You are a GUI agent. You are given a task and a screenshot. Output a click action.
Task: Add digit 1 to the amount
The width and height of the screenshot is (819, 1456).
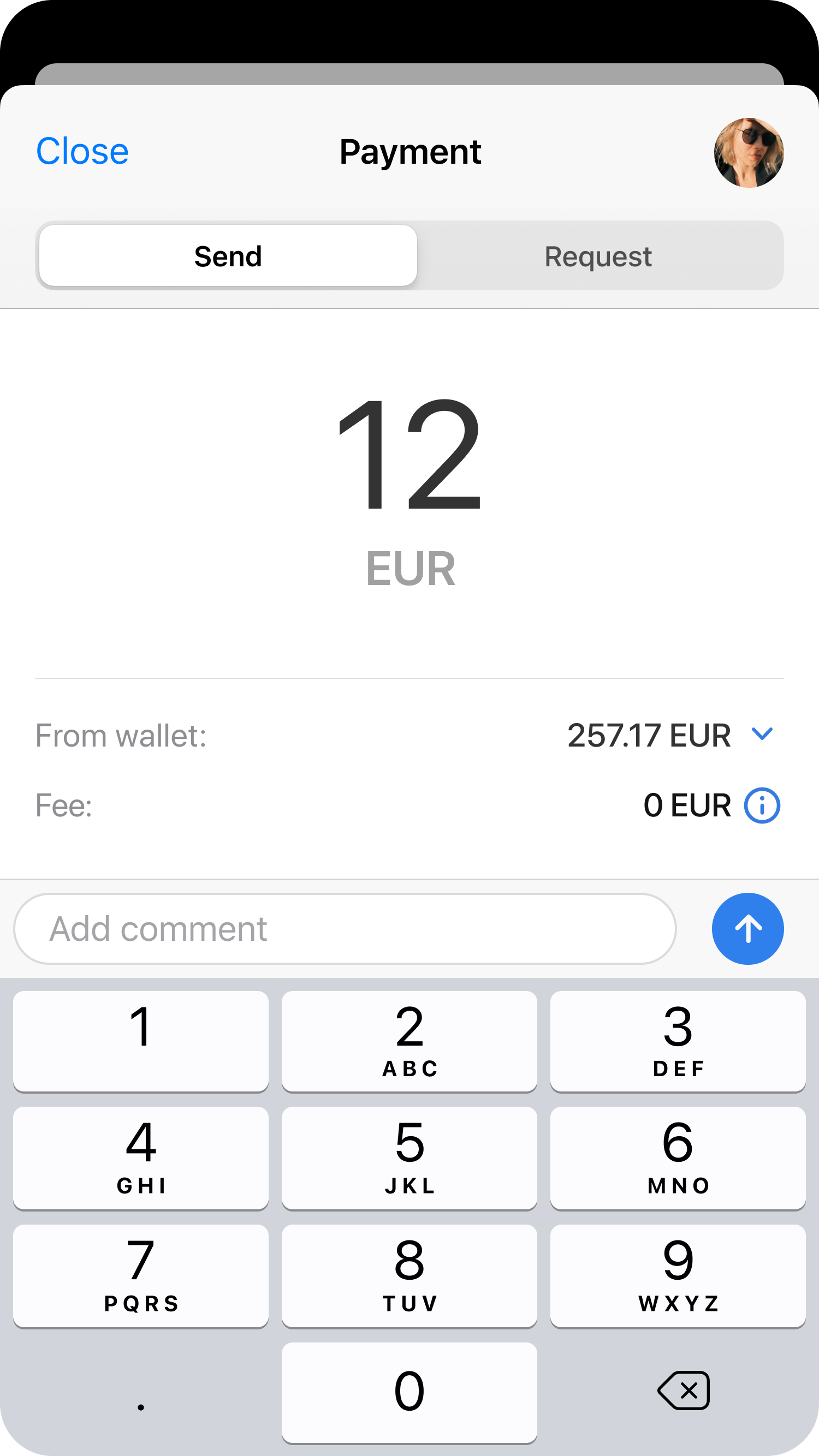click(141, 1041)
